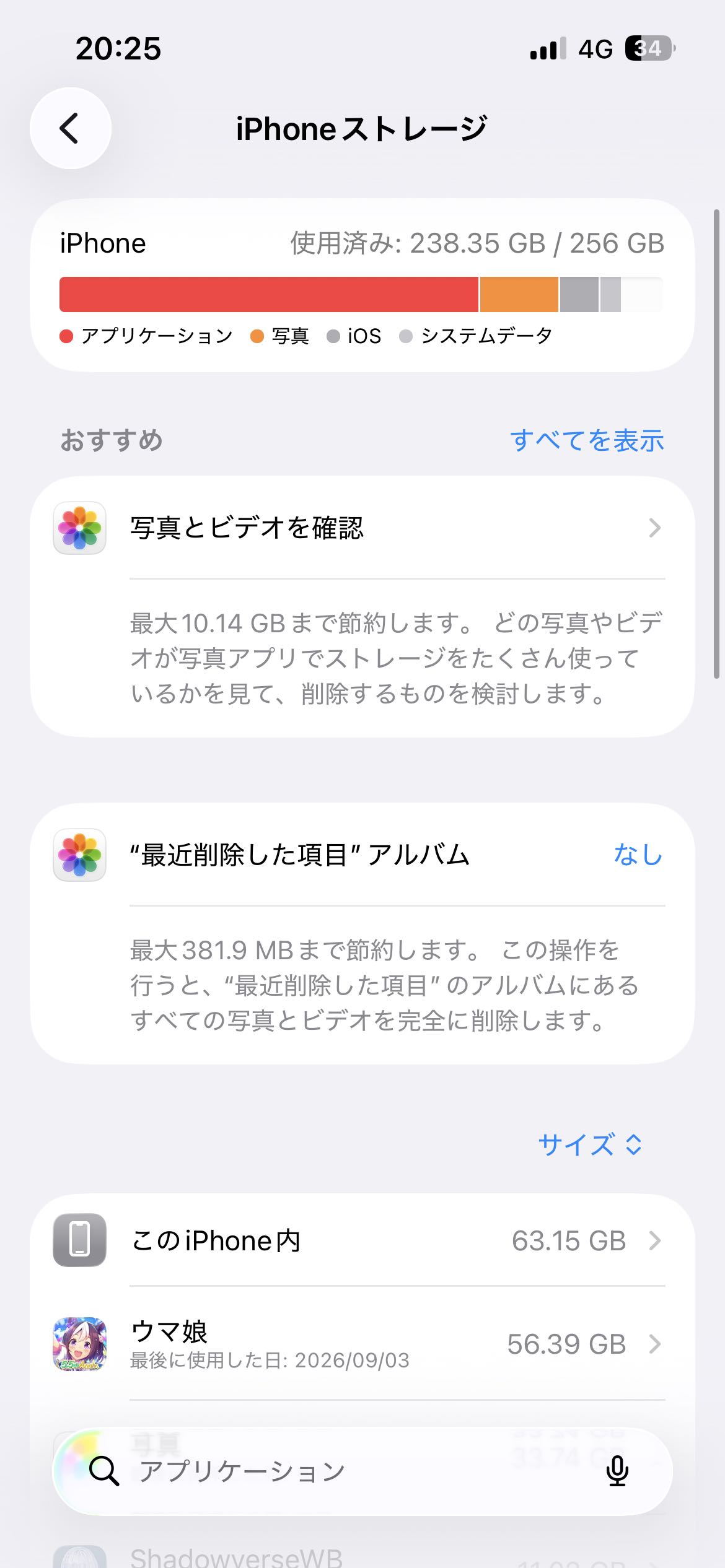
Task: Open ウマ娘 app storage details
Action: click(362, 1343)
